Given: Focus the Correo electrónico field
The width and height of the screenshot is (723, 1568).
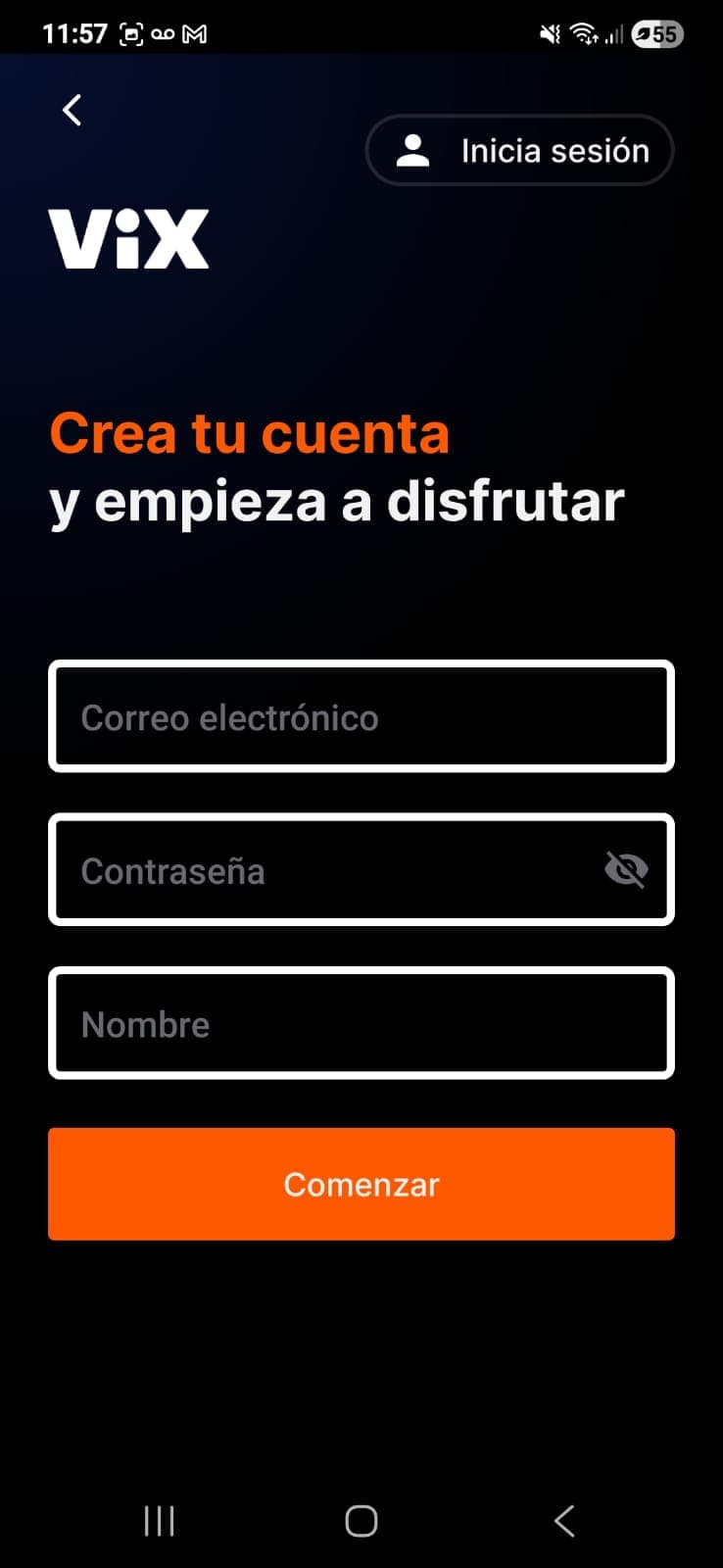Looking at the screenshot, I should point(361,717).
